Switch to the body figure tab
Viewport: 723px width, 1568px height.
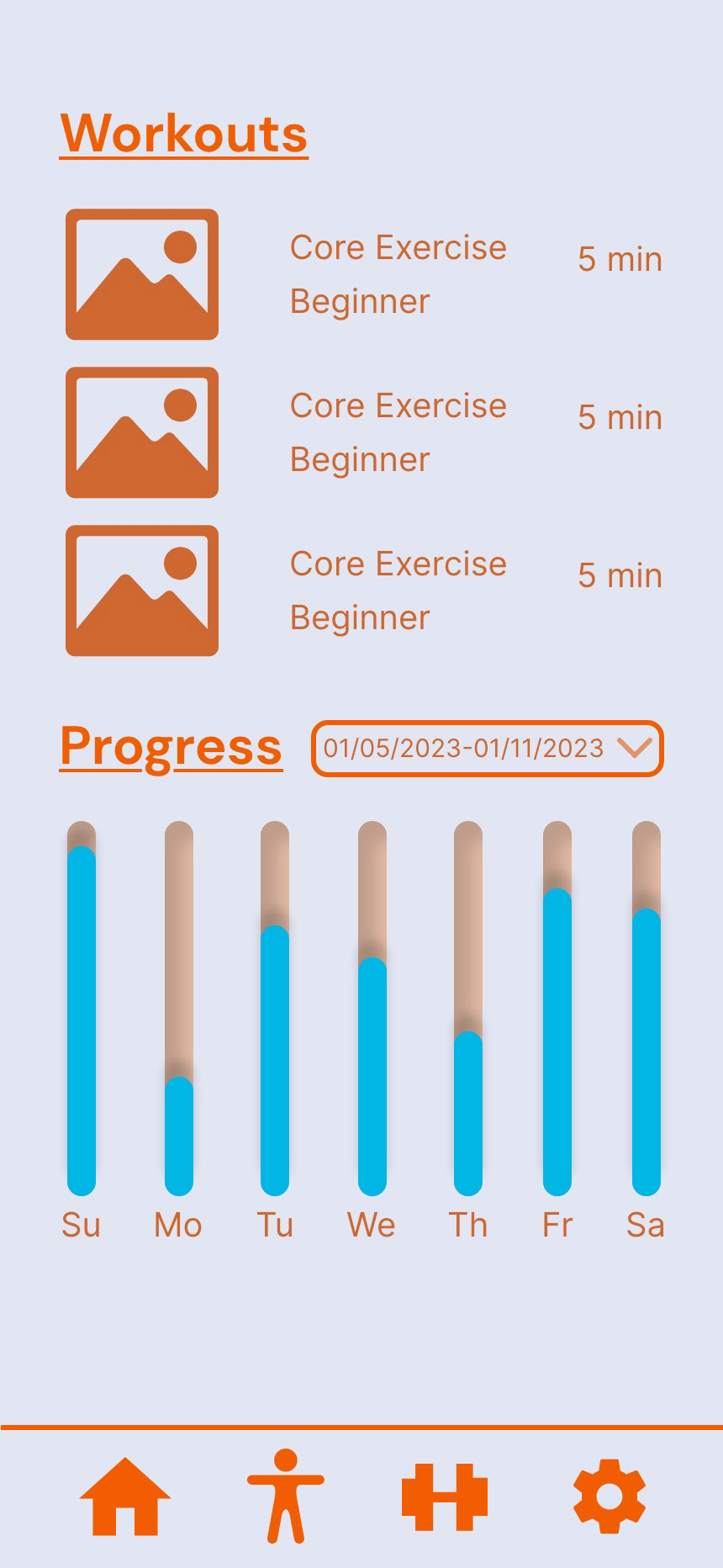click(286, 1496)
